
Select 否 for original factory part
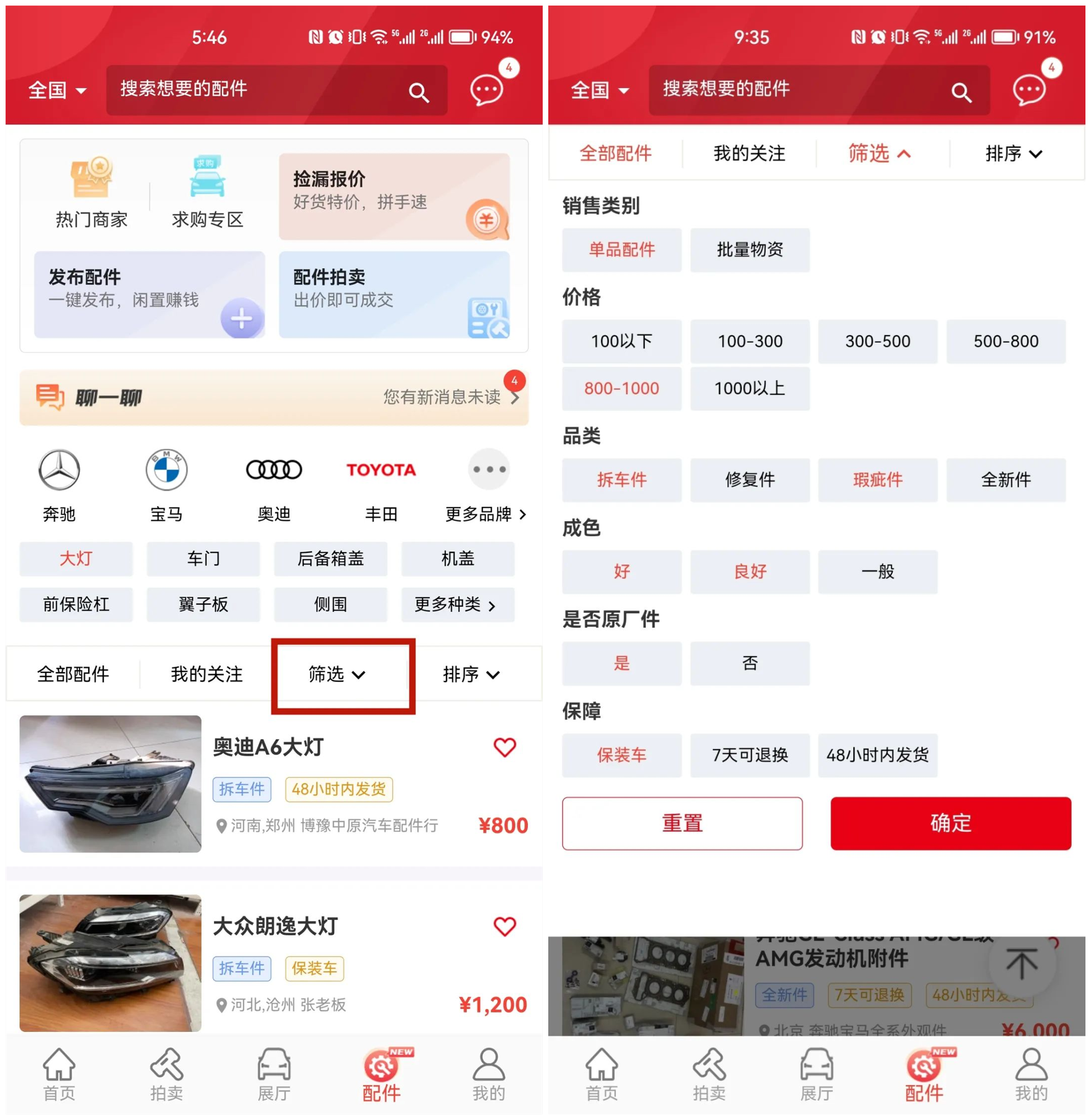(x=750, y=663)
